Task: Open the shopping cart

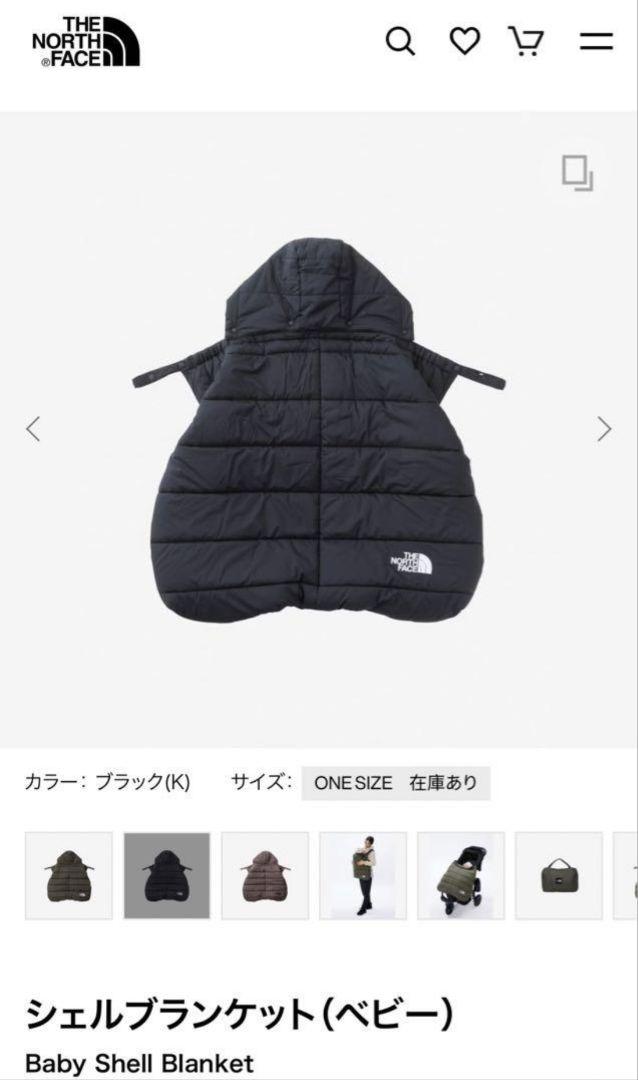Action: [x=526, y=41]
